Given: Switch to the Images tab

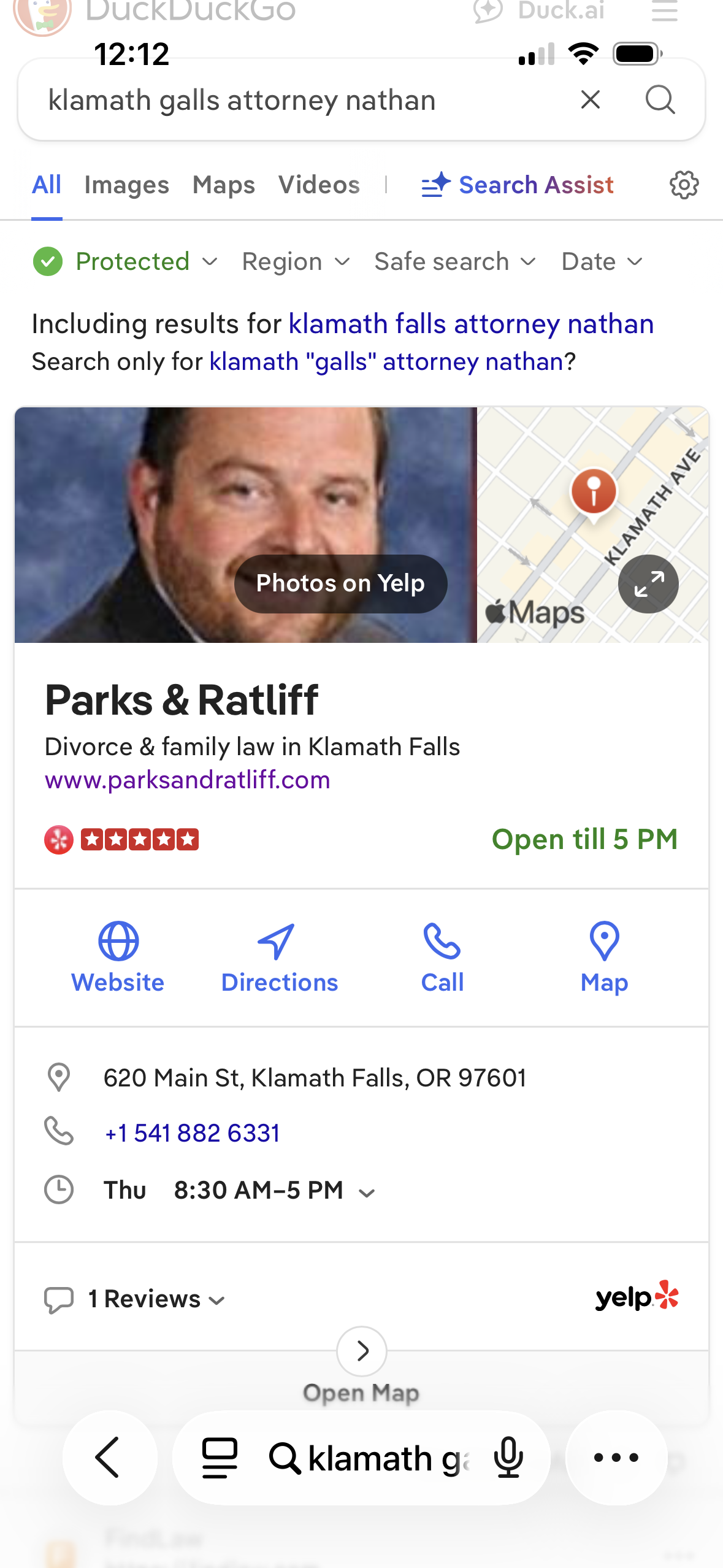Looking at the screenshot, I should pos(126,185).
